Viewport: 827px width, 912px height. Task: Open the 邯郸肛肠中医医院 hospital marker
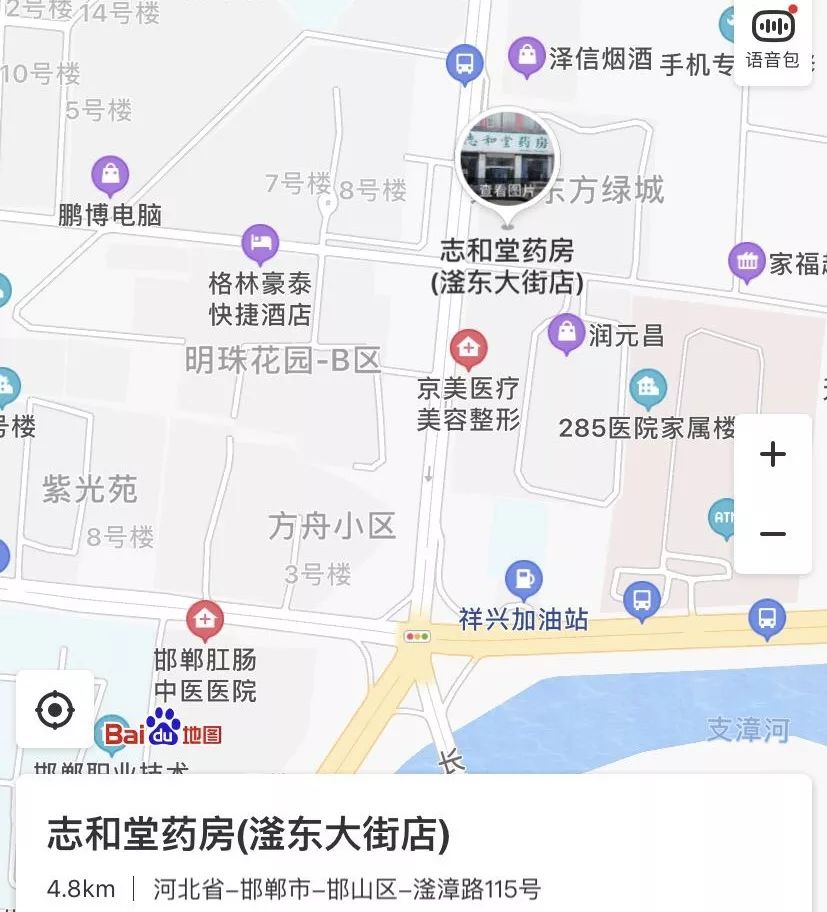pos(207,618)
